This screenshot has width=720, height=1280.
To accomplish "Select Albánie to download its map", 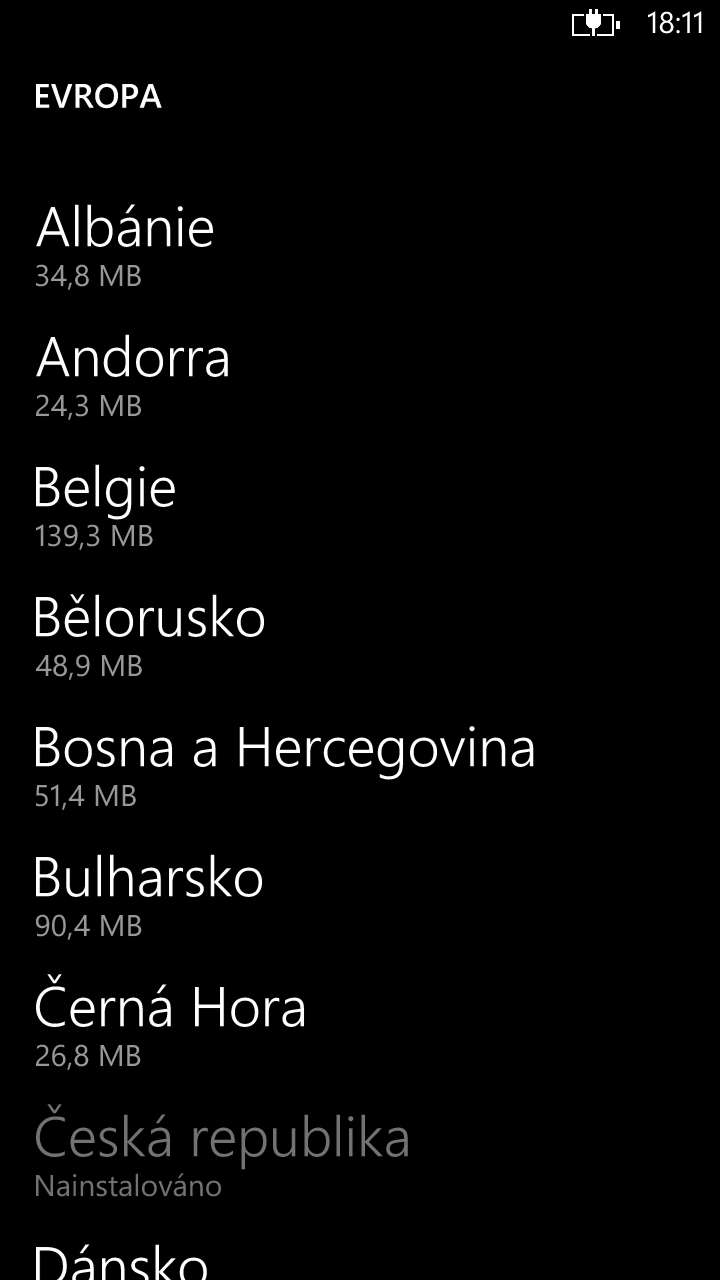I will click(x=124, y=227).
